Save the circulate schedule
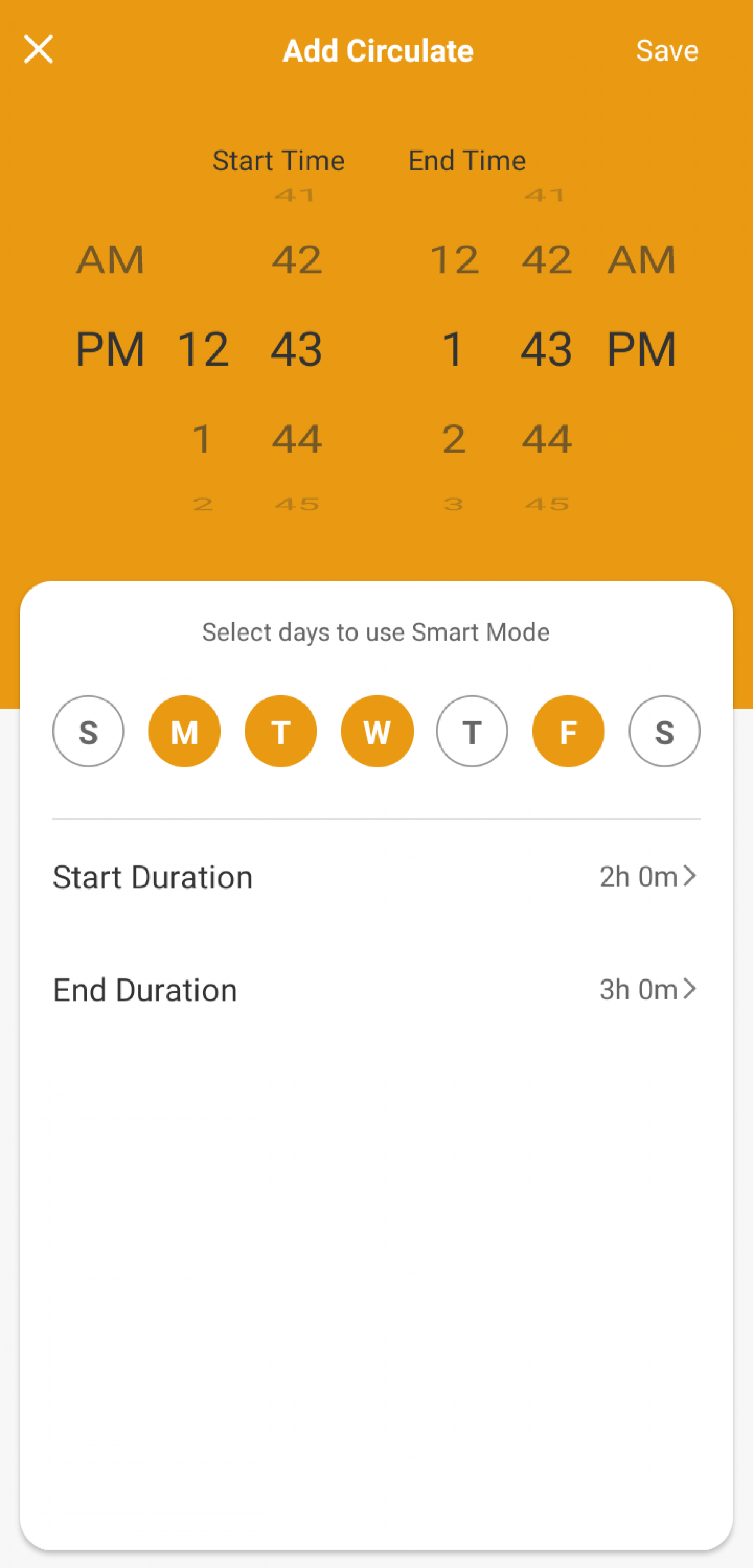 [666, 50]
